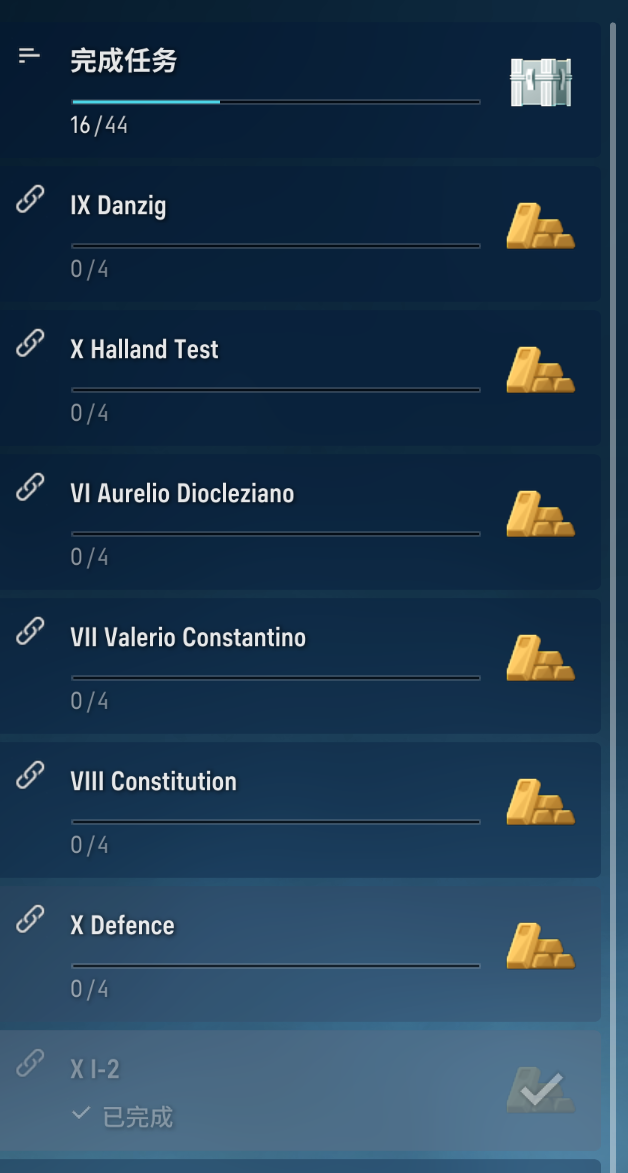Open VI Aurelio Diocleziano mission
628x1173 pixels.
(x=300, y=522)
